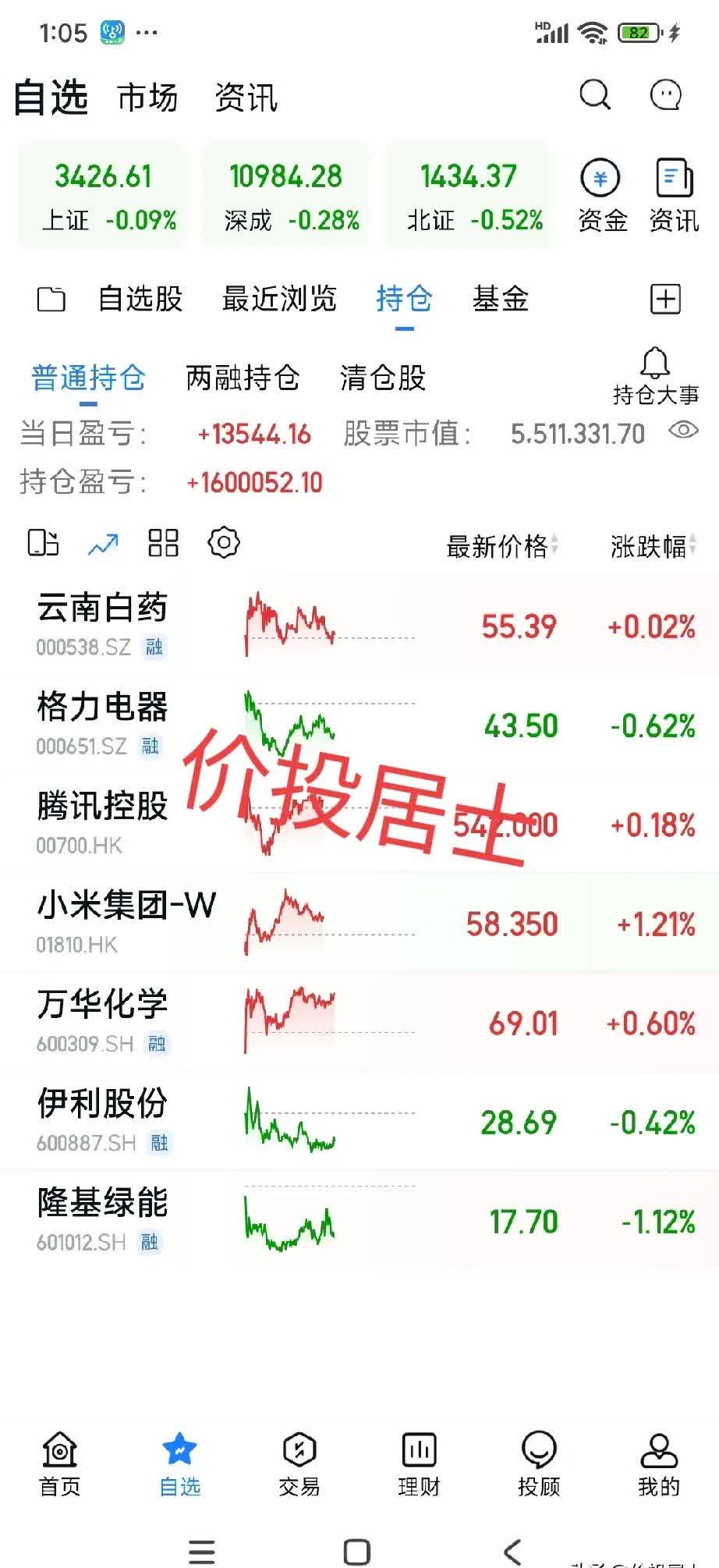Tap the rotate-to-landscape icon

pyautogui.click(x=43, y=542)
